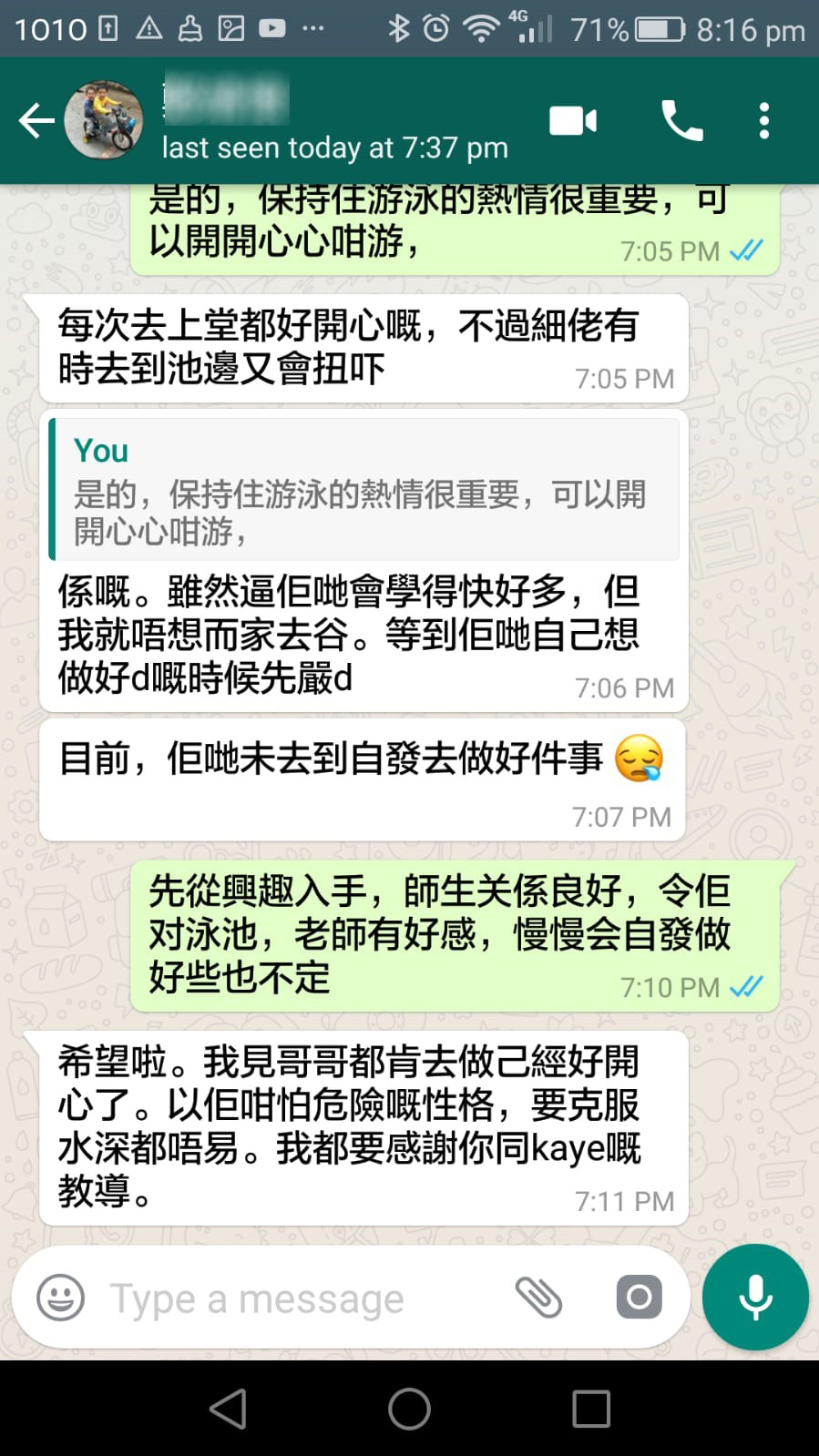Start a video call
The width and height of the screenshot is (819, 1456).
click(x=573, y=120)
